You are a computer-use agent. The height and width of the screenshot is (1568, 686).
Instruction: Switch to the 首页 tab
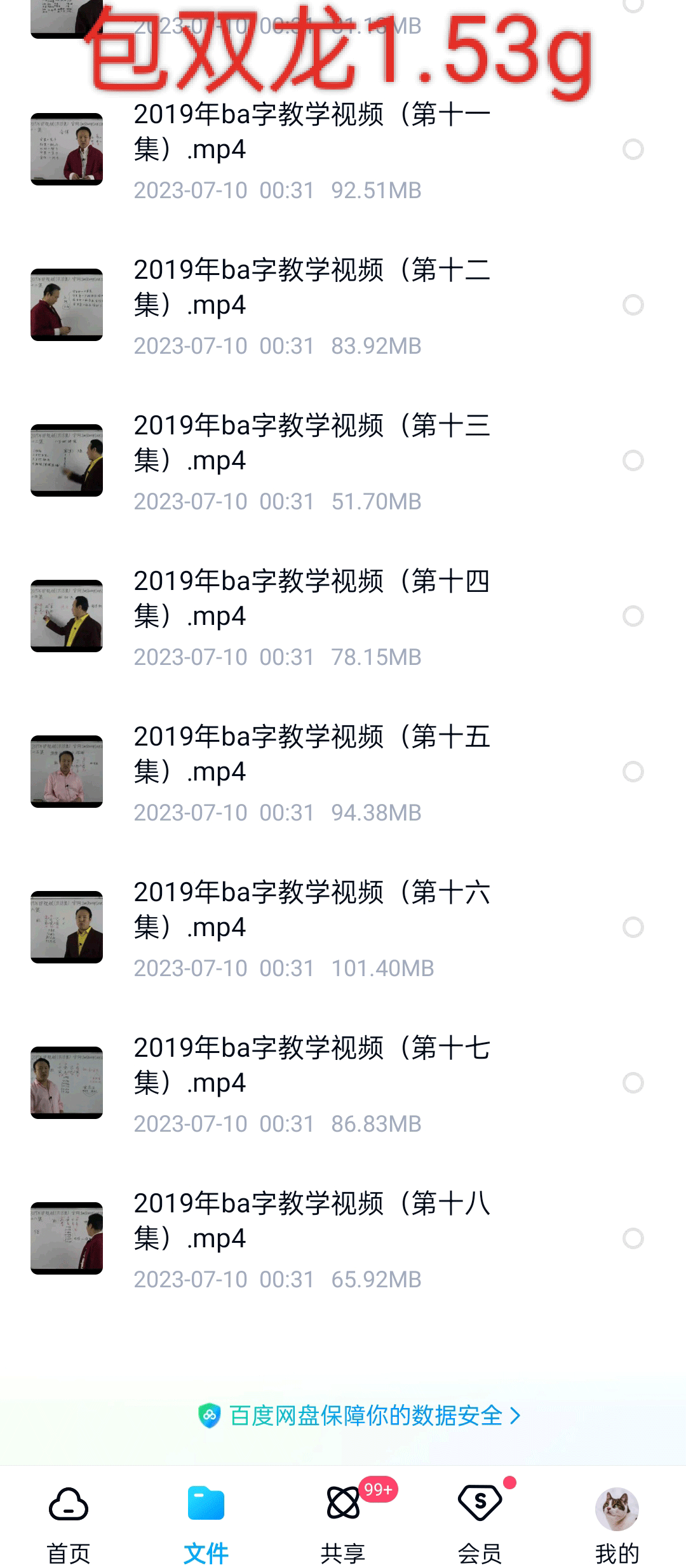pyautogui.click(x=69, y=1524)
